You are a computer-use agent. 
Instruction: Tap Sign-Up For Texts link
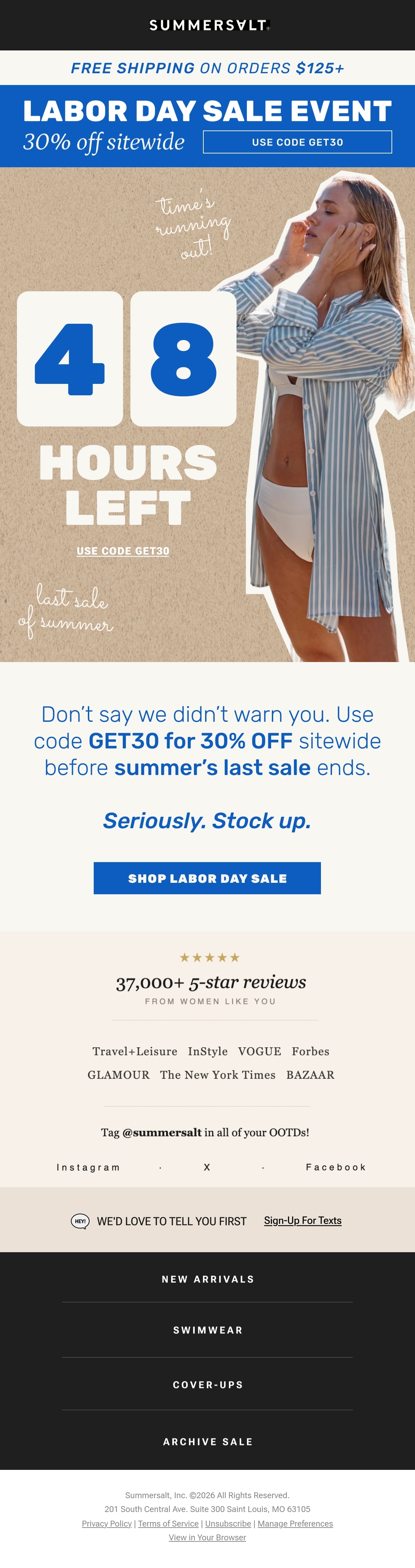coord(303,1220)
